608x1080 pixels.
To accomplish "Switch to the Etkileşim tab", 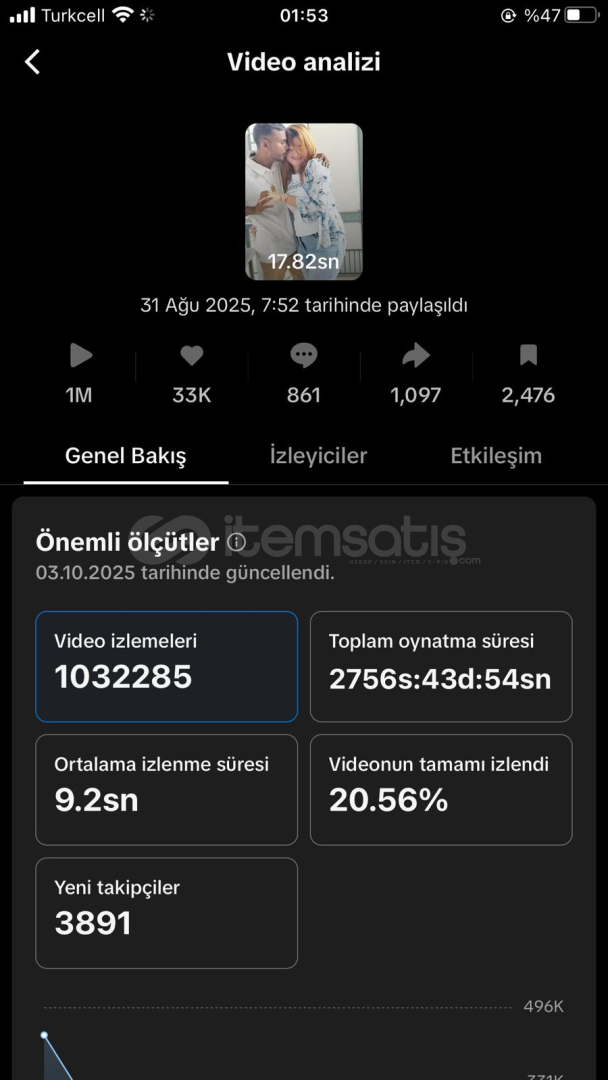I will [496, 456].
